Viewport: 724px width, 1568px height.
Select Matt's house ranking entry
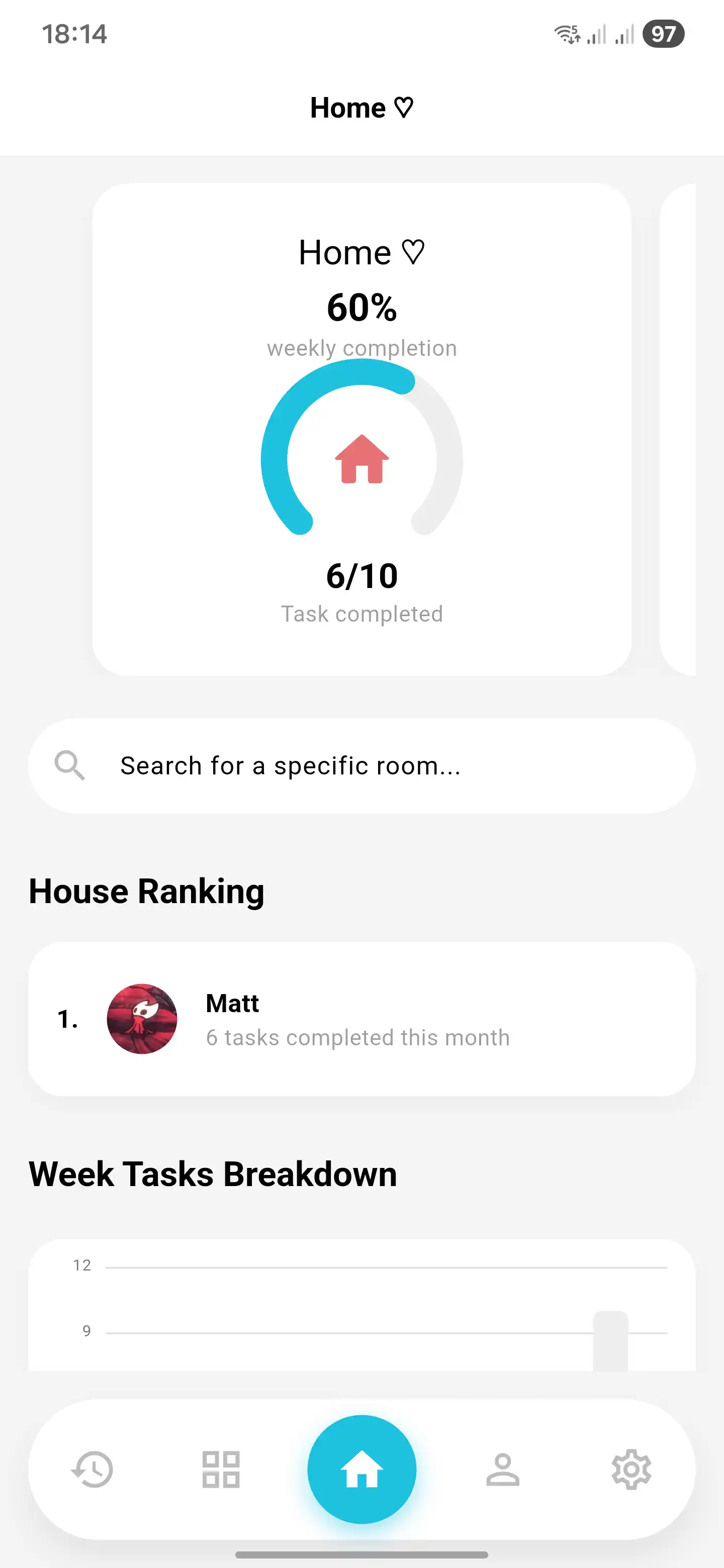[361, 1020]
